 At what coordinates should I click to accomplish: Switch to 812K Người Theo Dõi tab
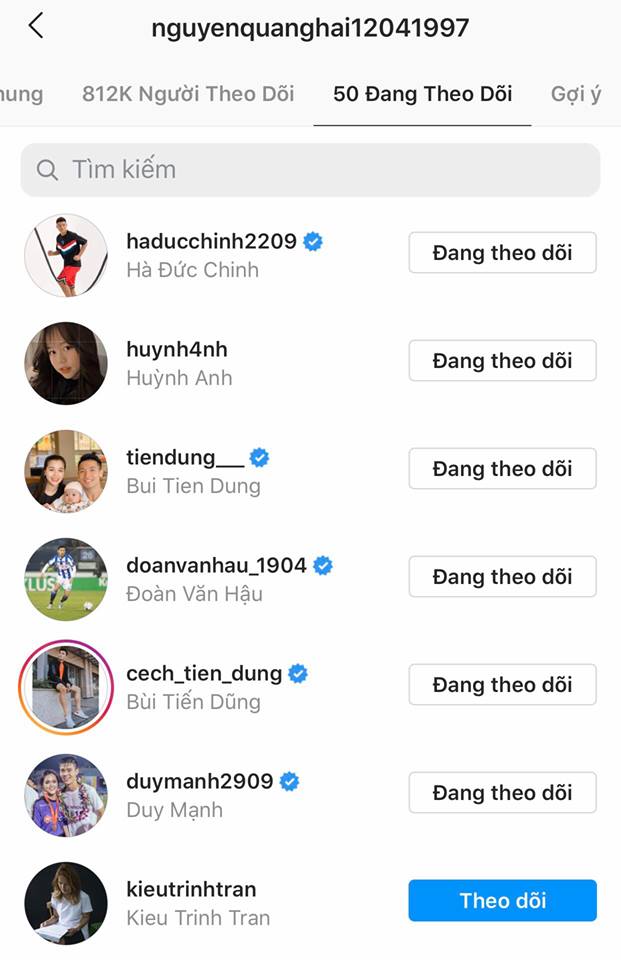[188, 94]
